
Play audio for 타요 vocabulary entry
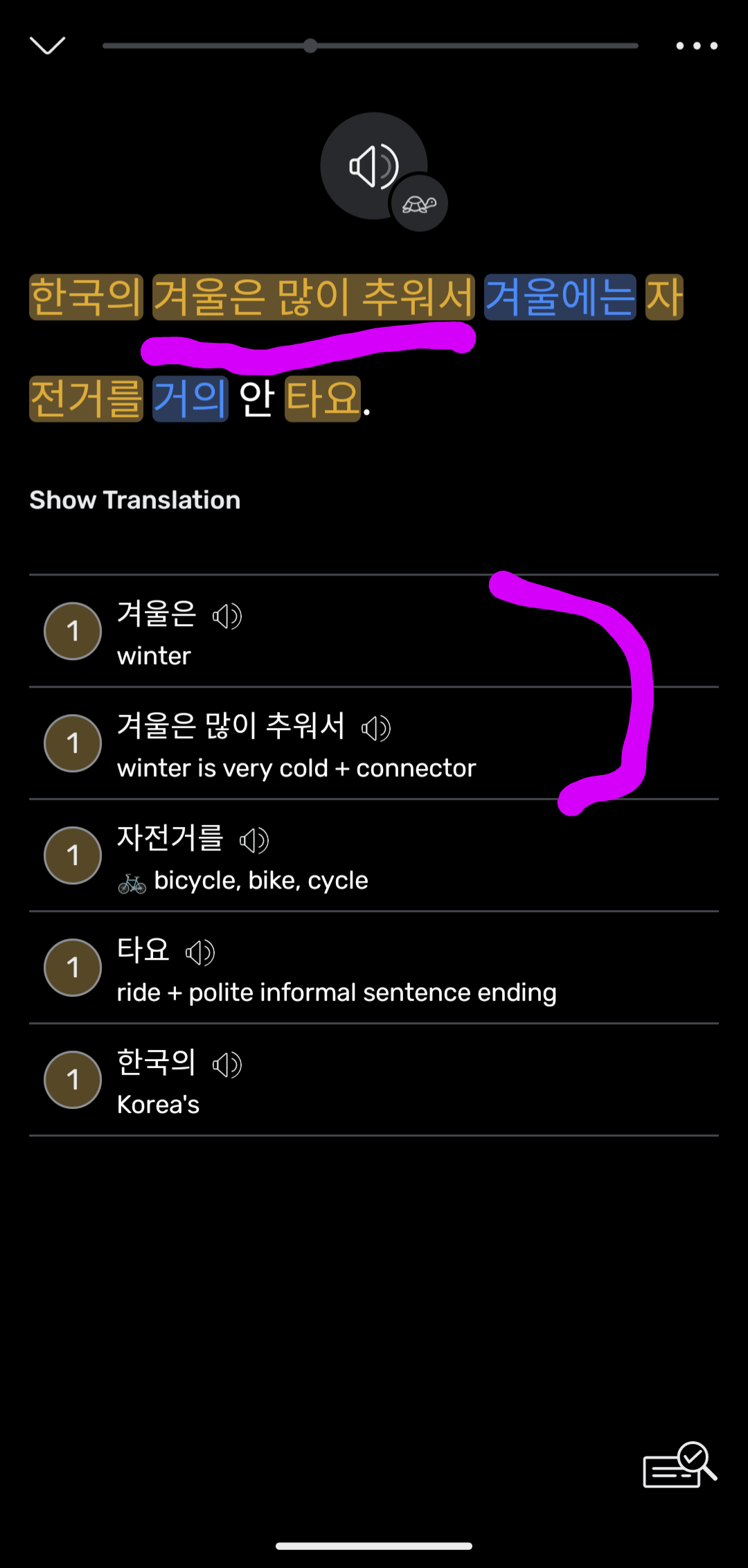200,952
